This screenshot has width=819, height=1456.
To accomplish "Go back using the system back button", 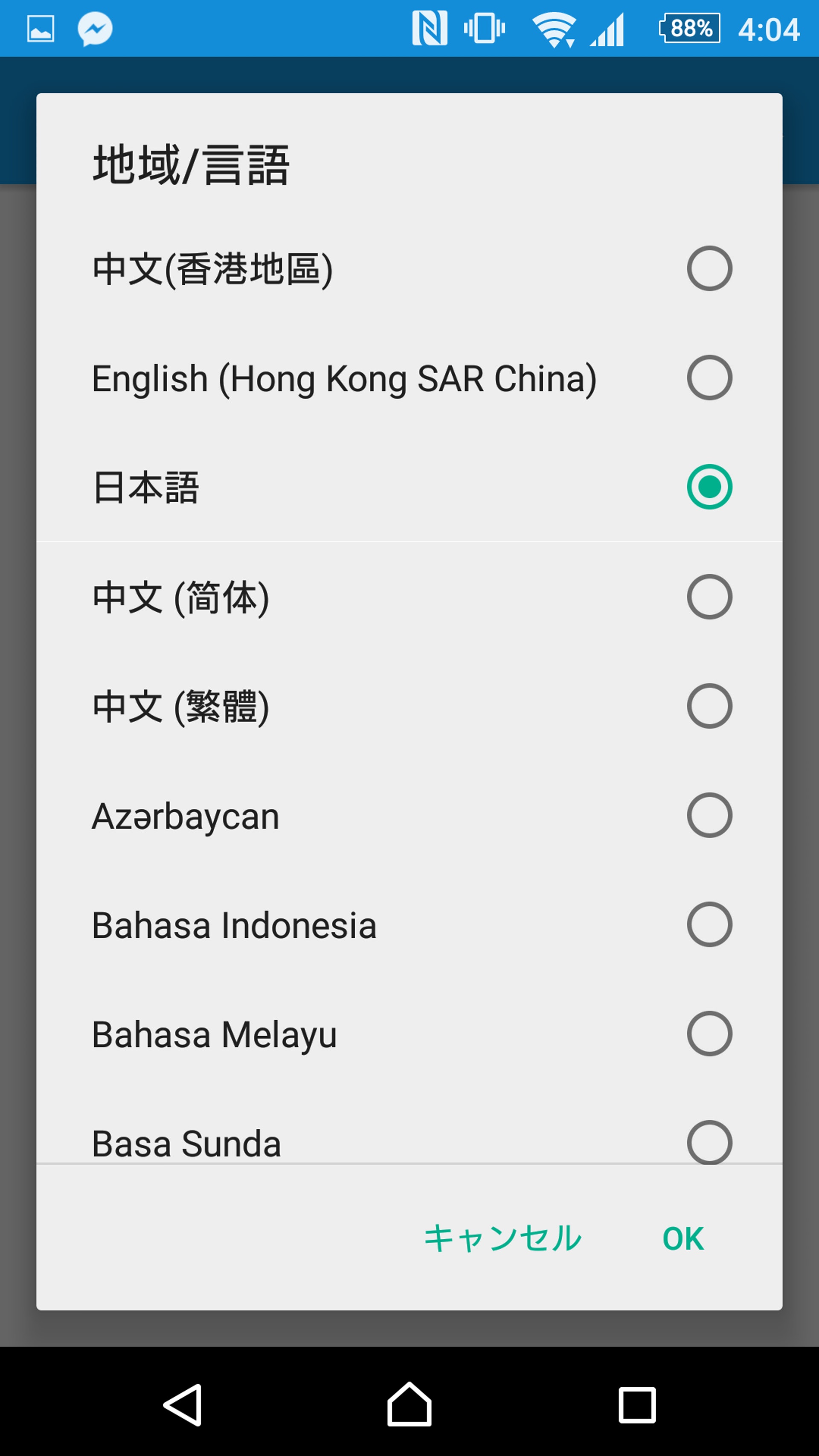I will click(x=183, y=1405).
